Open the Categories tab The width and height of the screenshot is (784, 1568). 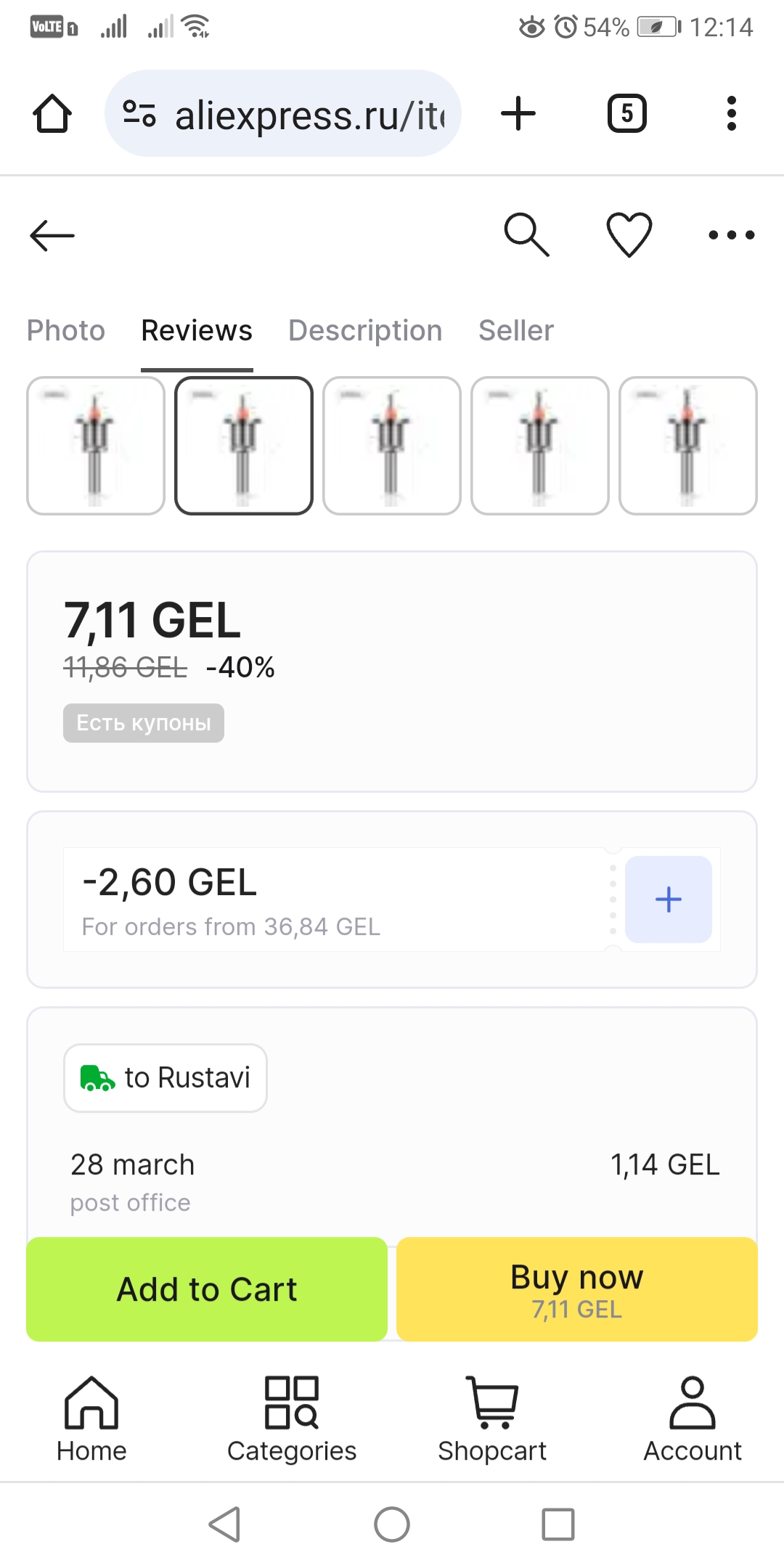pyautogui.click(x=292, y=1419)
